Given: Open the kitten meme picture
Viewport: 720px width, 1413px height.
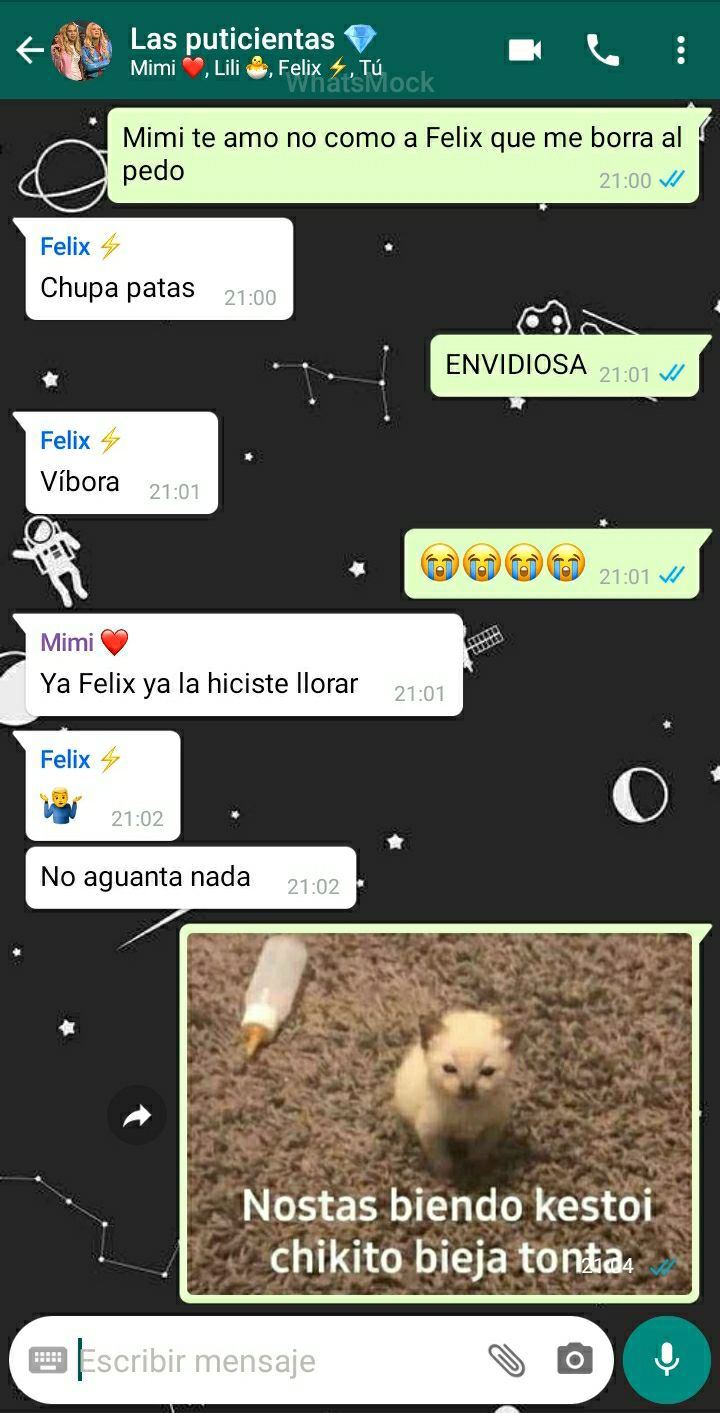Looking at the screenshot, I should 440,1114.
